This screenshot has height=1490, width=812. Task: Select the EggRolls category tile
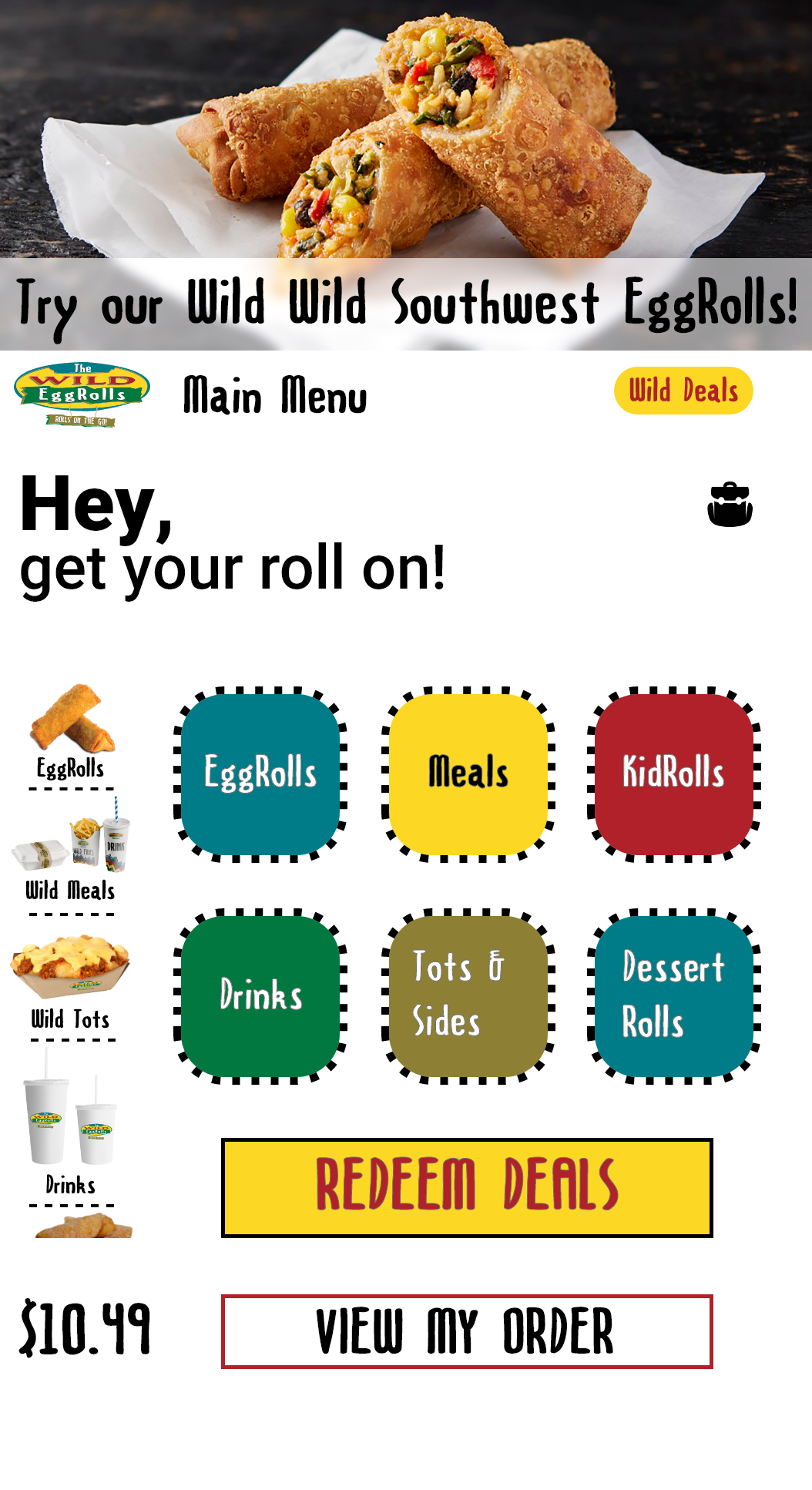click(x=260, y=774)
